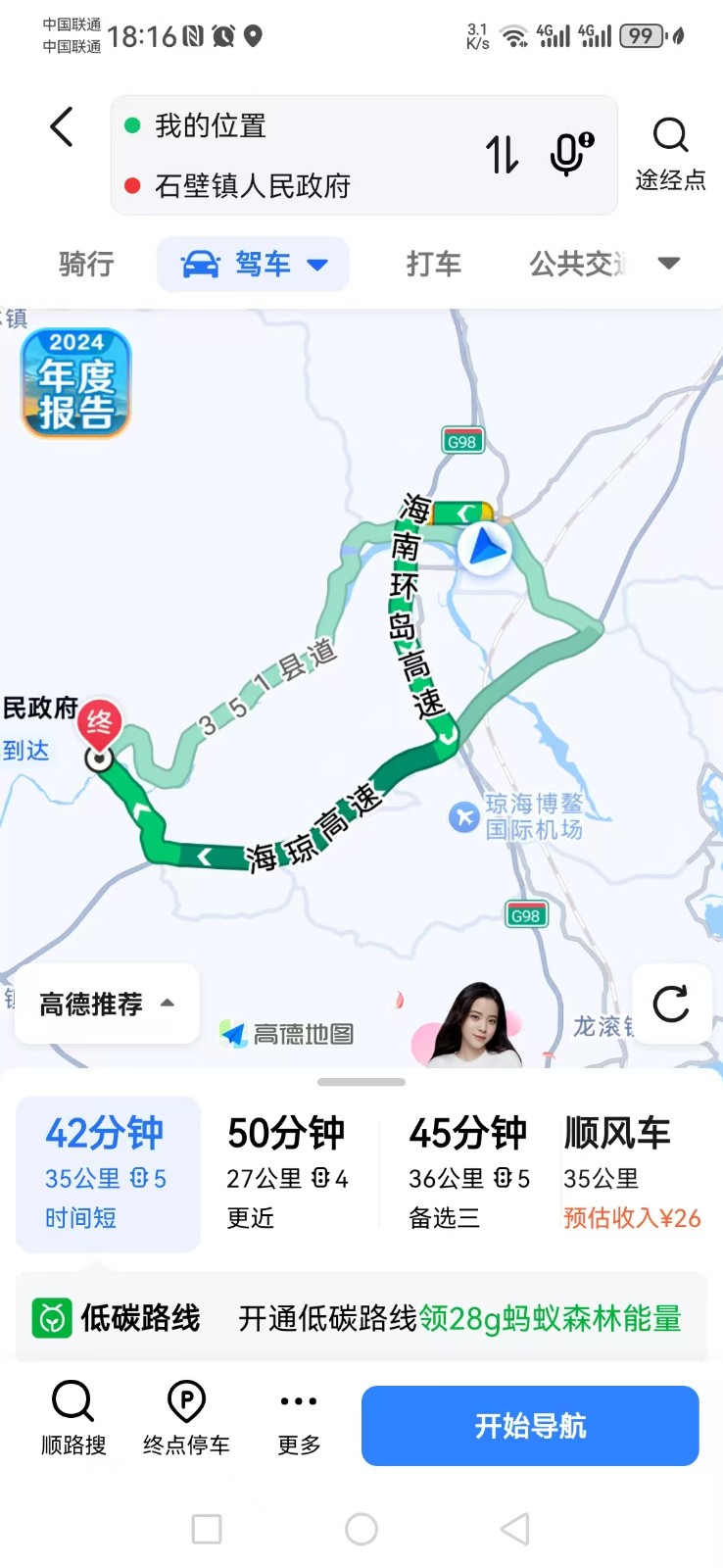The image size is (723, 1568).
Task: Find parking via 终点停车
Action: coord(186,1417)
